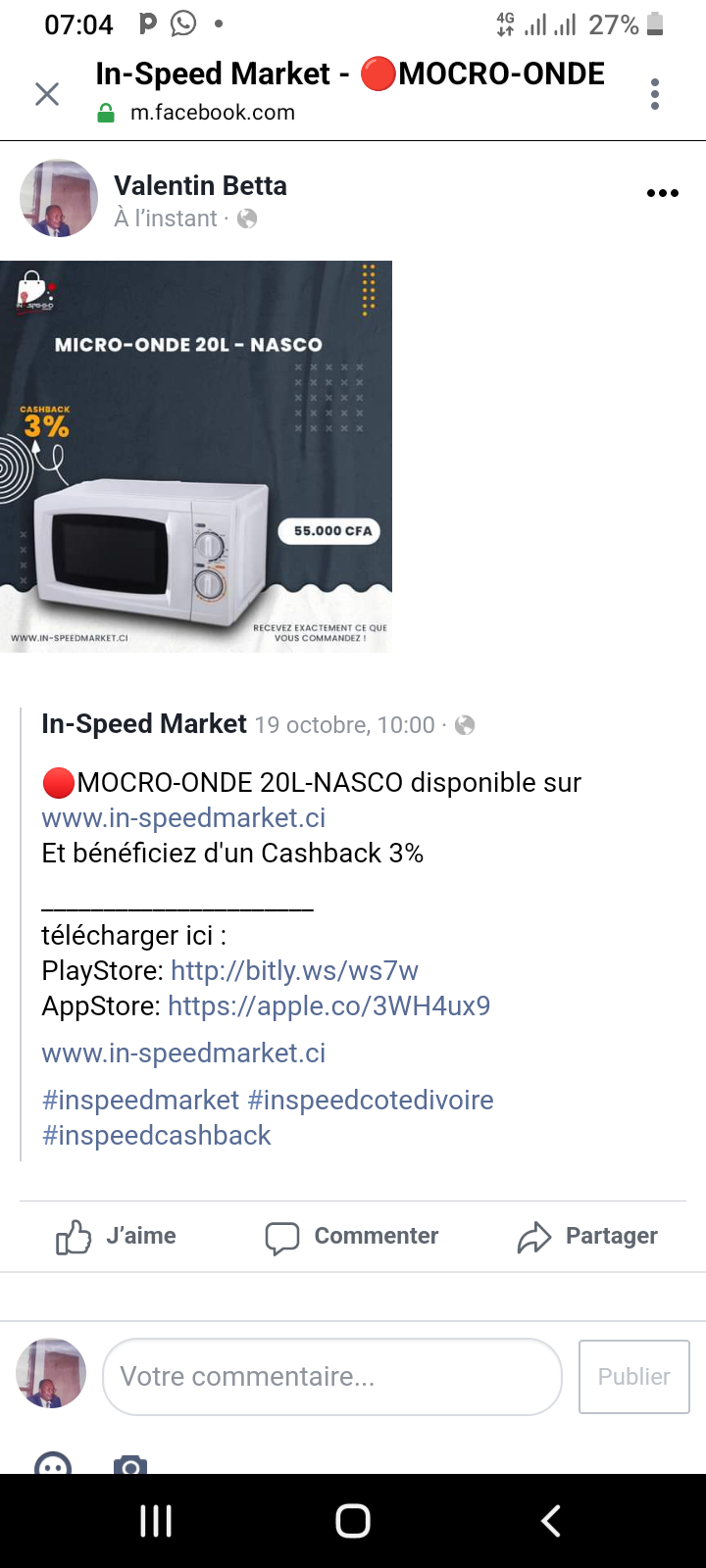Open Valentin Betta's profile name
Image resolution: width=706 pixels, height=1568 pixels.
click(200, 185)
